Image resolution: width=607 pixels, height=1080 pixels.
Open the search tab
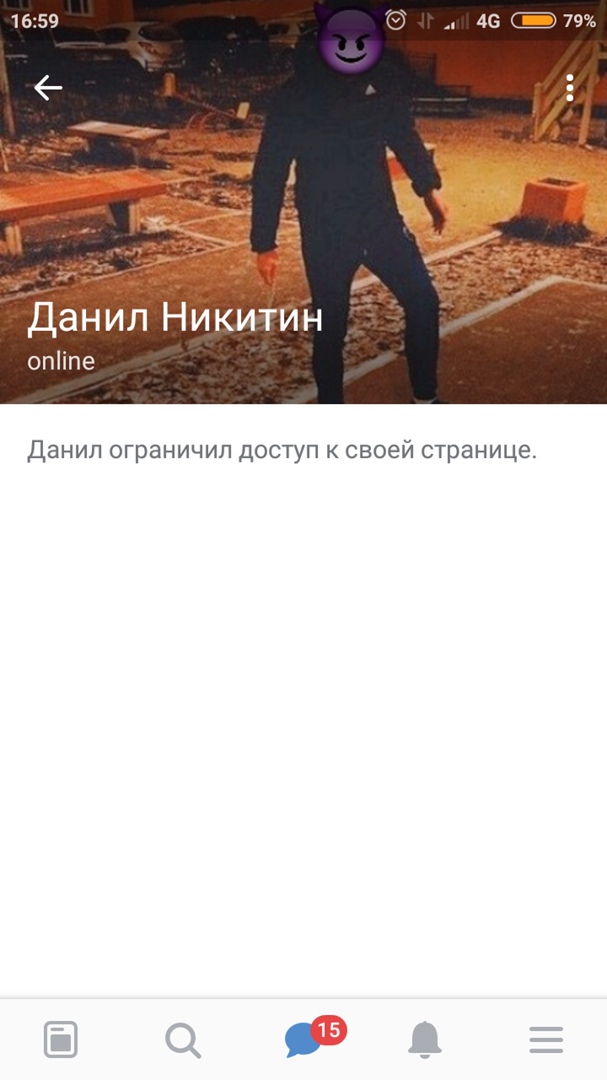182,1040
